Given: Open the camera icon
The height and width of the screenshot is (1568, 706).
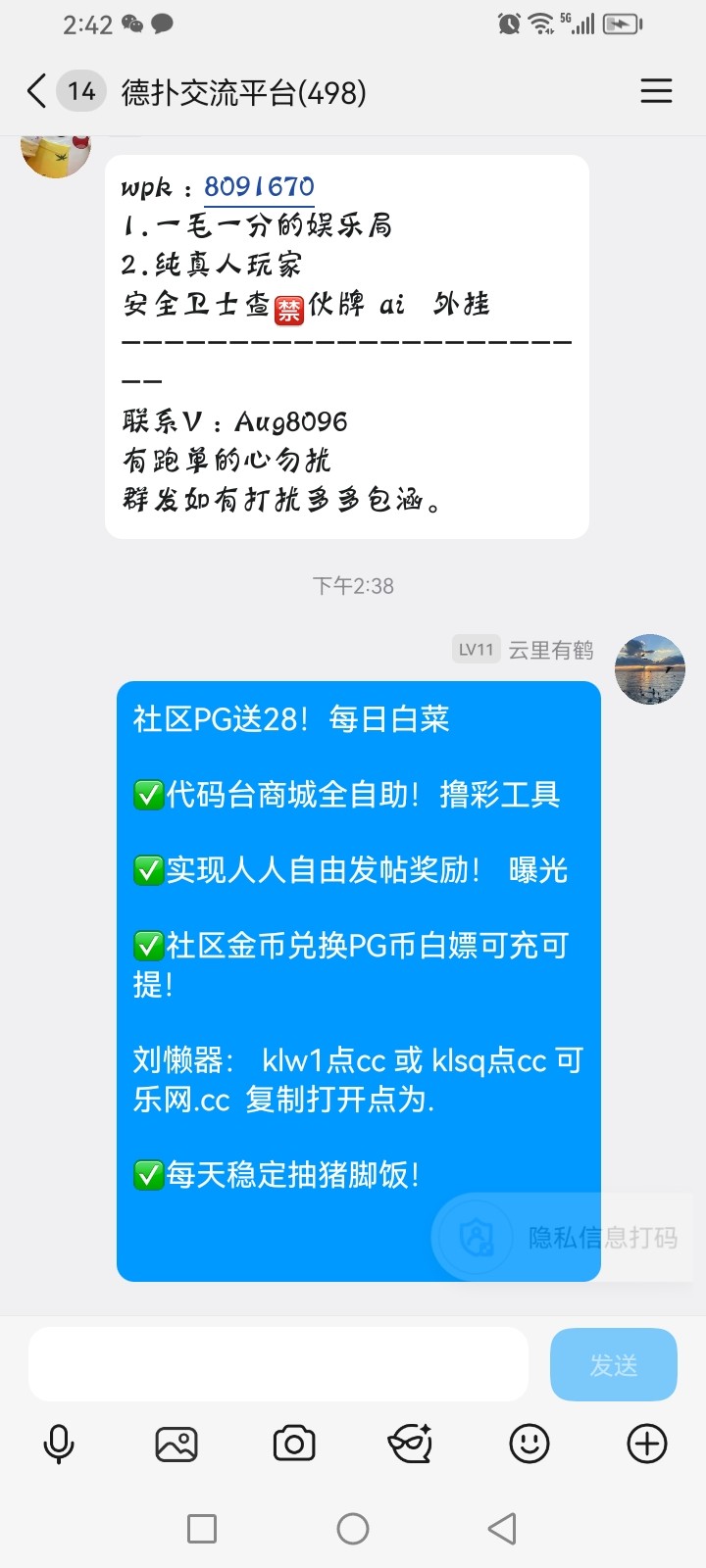Looking at the screenshot, I should (x=294, y=1442).
